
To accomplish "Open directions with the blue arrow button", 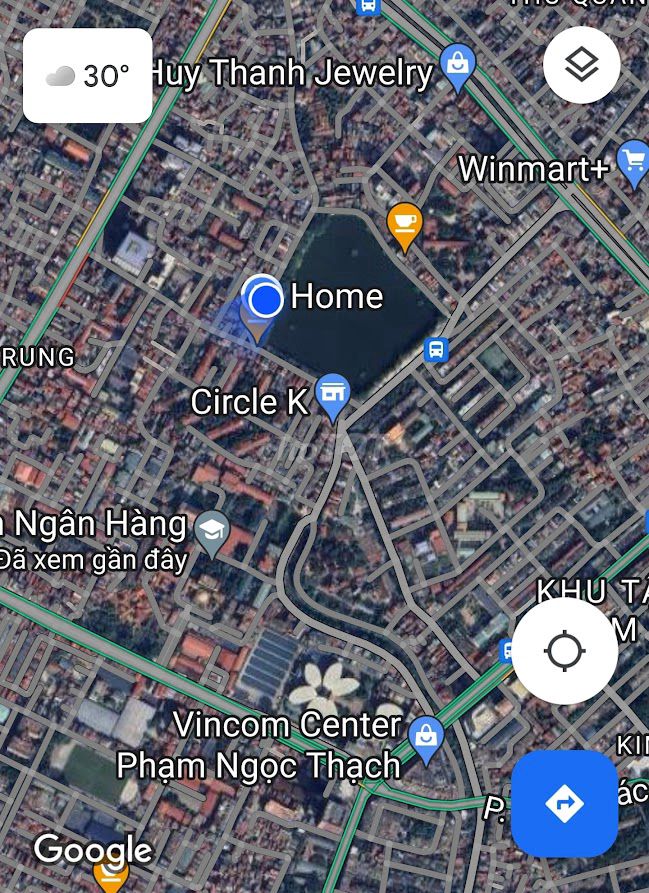I will [x=564, y=803].
